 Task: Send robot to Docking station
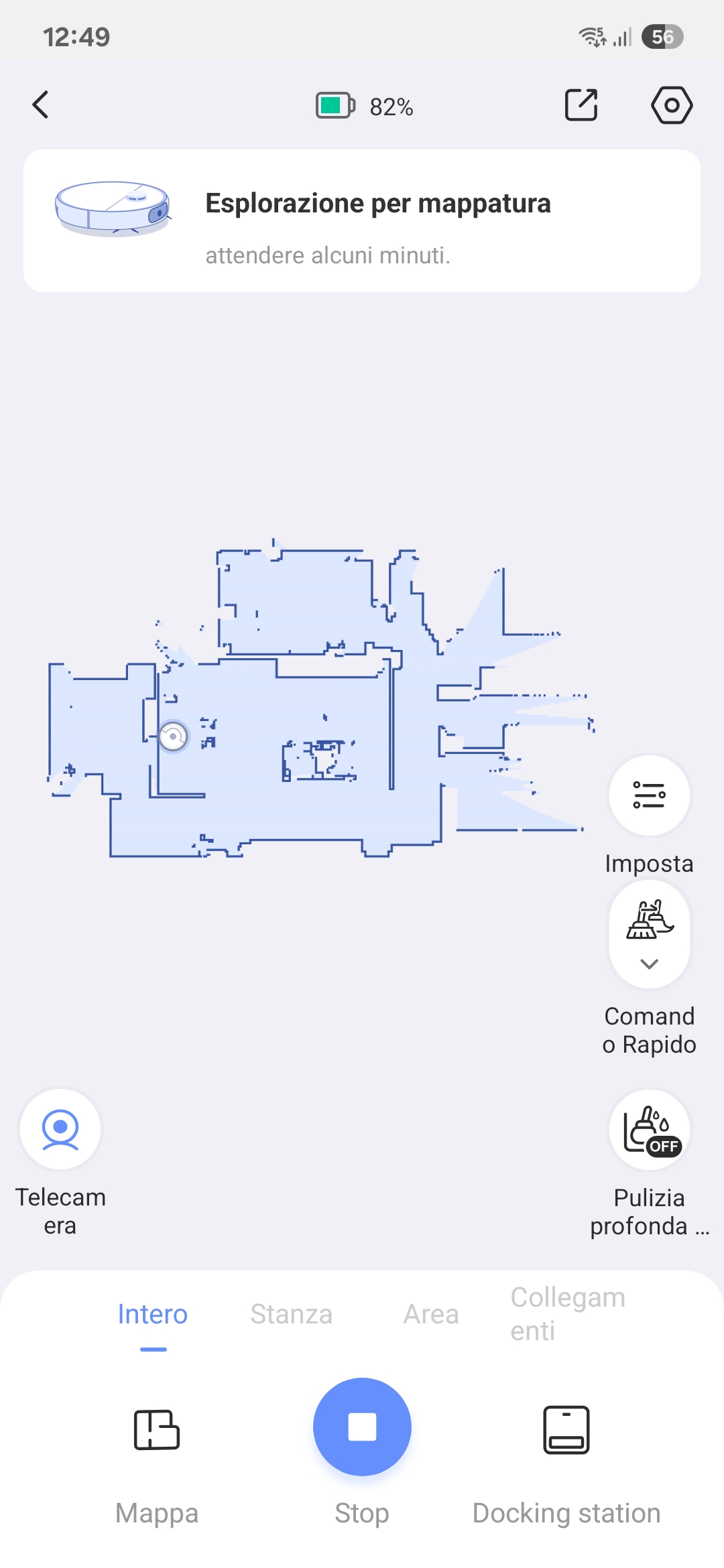pos(566,1430)
